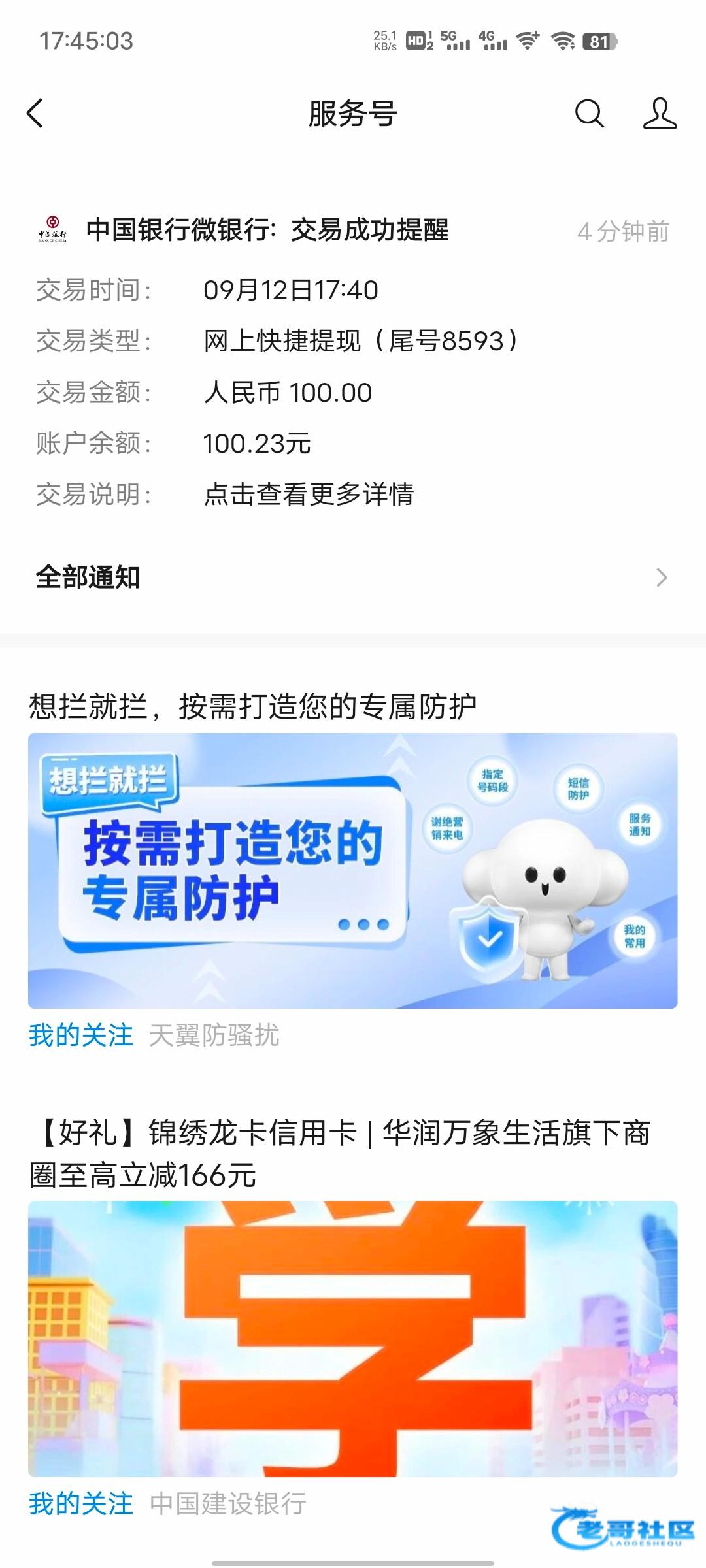Open the profile icon in the header

(659, 114)
